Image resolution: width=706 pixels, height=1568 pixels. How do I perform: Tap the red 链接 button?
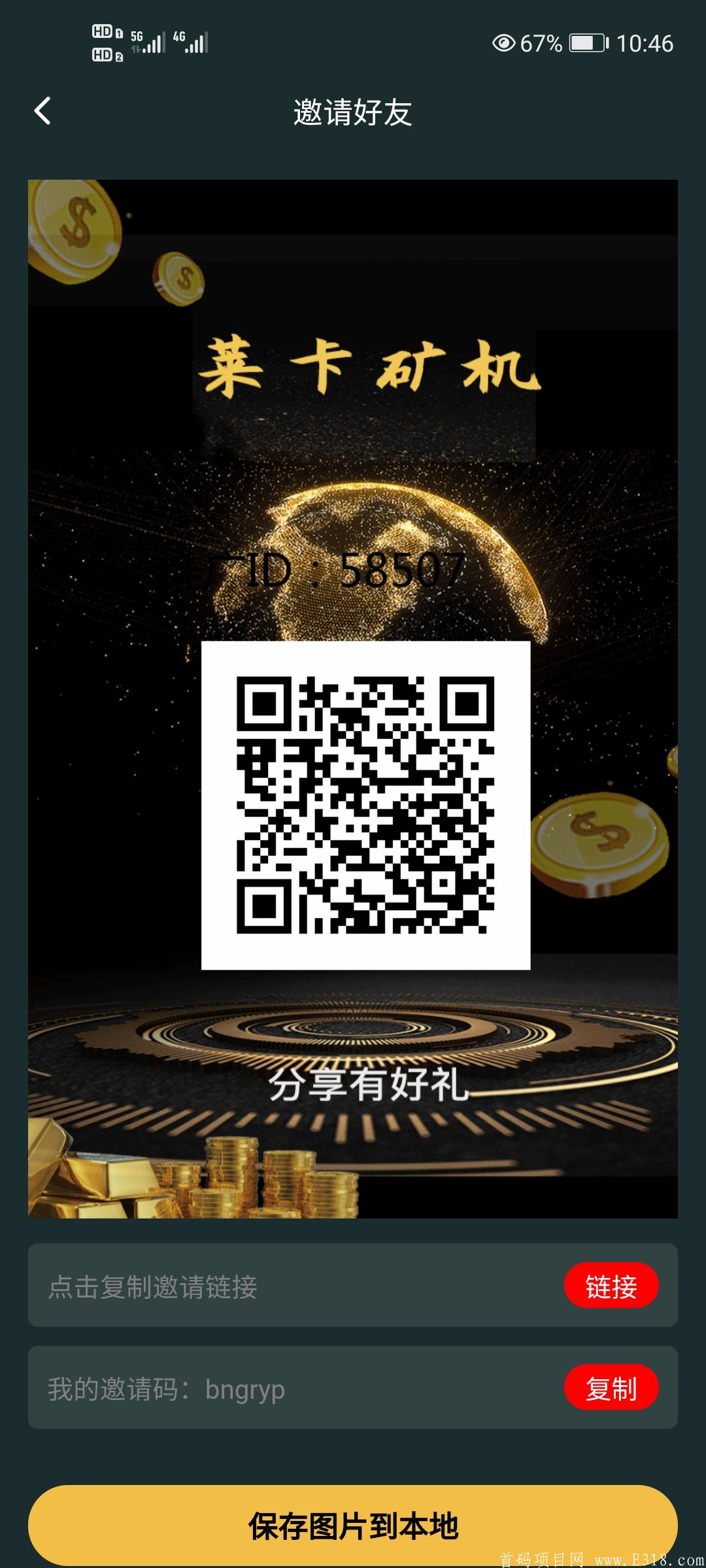(611, 1286)
